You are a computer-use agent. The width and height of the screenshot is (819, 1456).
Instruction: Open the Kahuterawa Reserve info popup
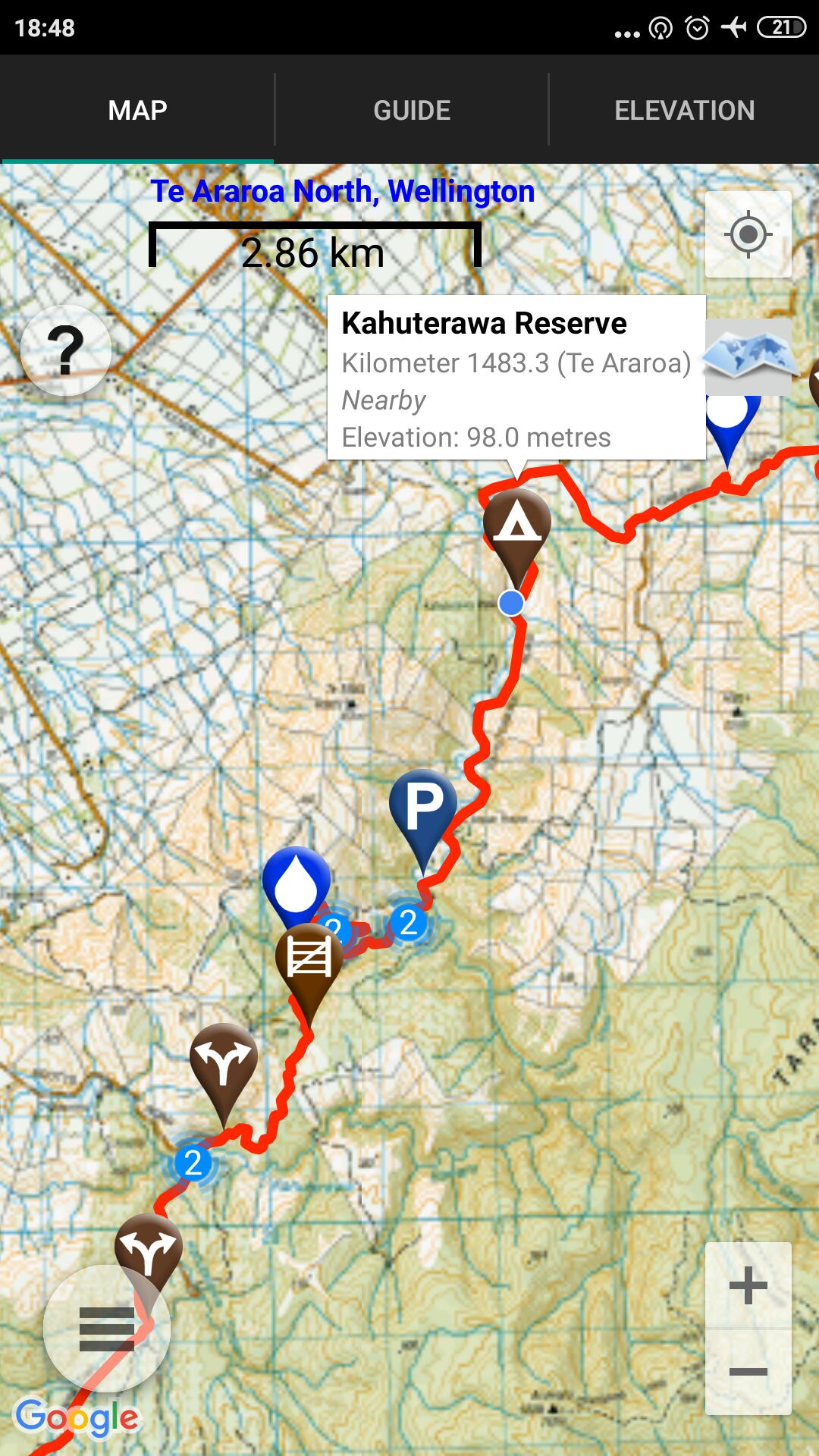point(516,378)
